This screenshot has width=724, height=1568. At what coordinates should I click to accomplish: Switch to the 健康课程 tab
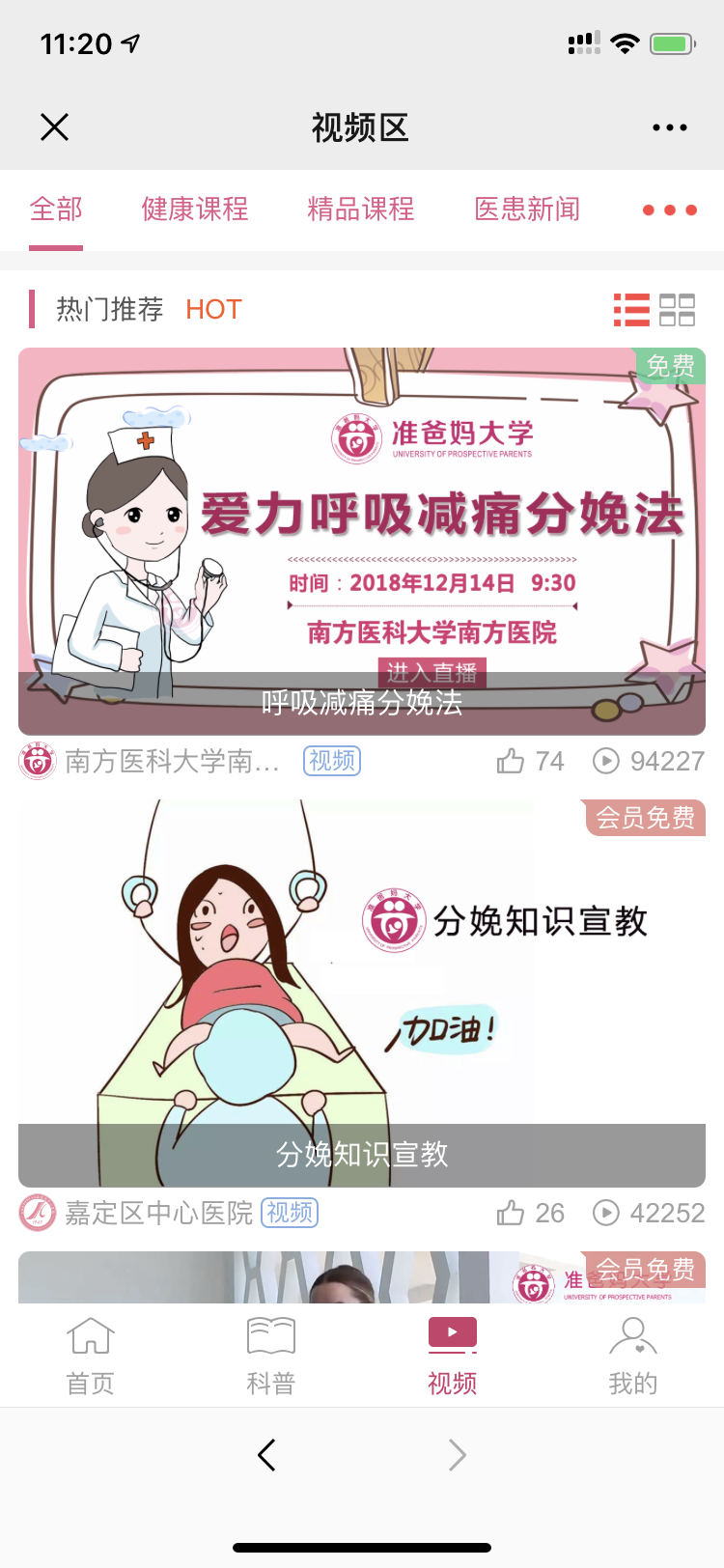(194, 209)
